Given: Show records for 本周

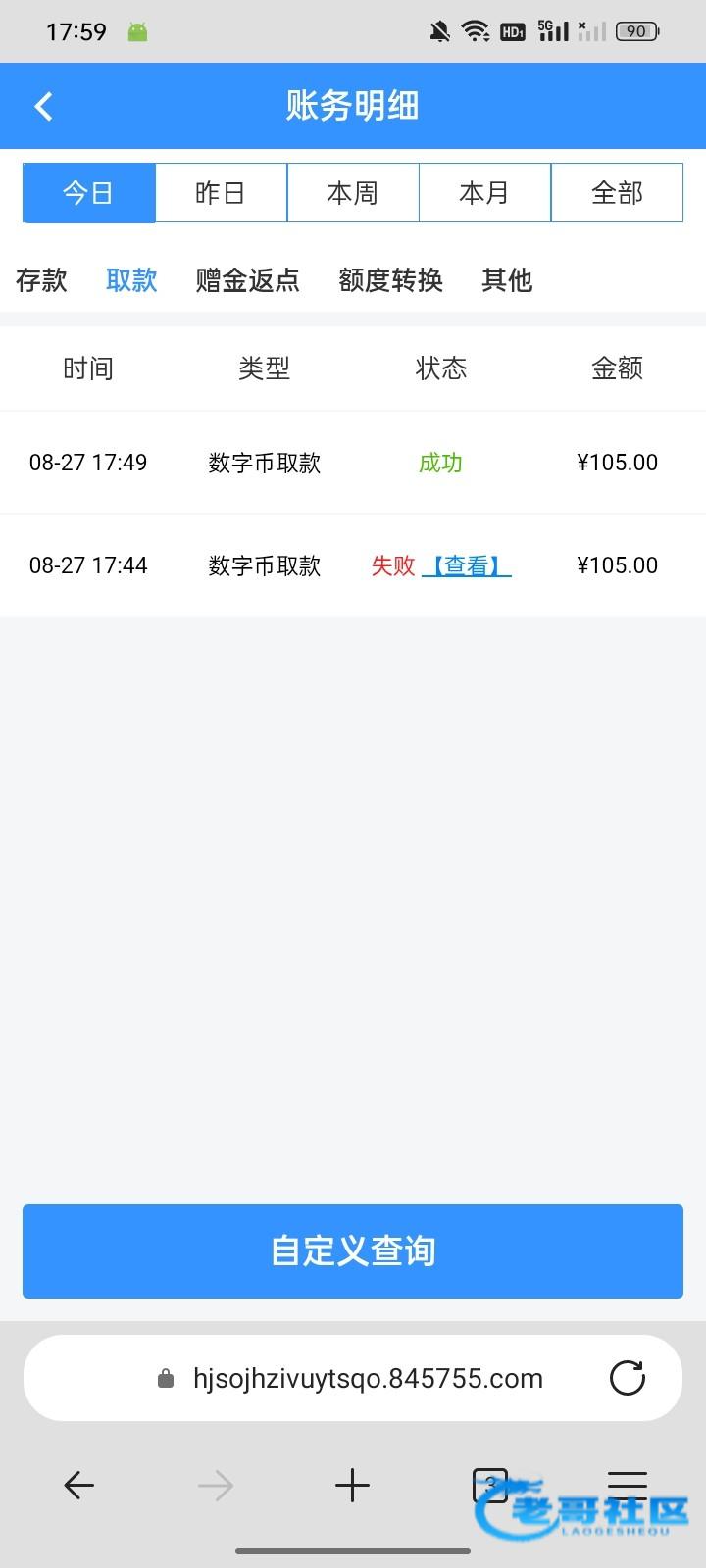Looking at the screenshot, I should [x=353, y=193].
